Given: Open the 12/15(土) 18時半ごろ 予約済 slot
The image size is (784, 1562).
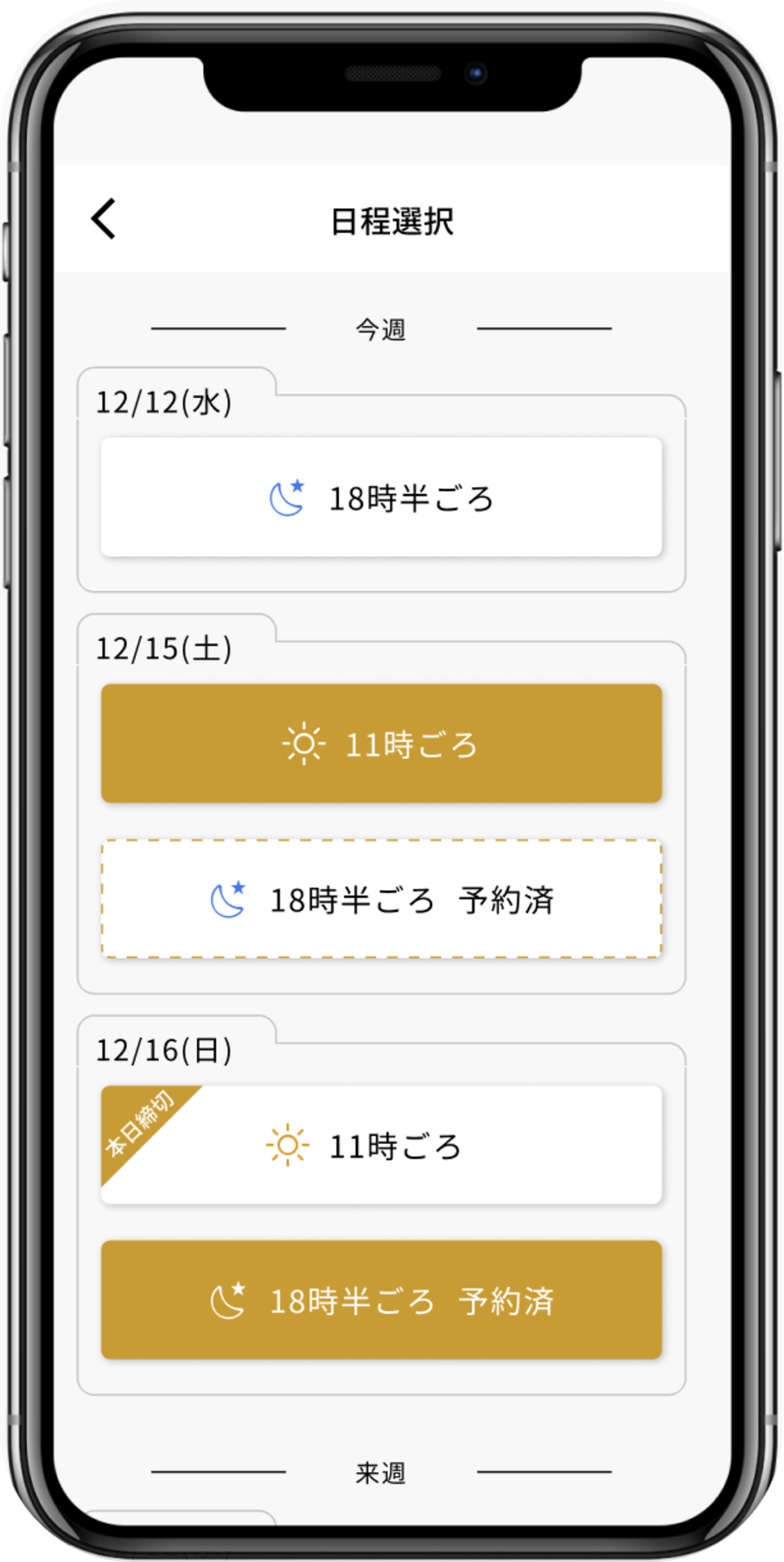Looking at the screenshot, I should pos(381,899).
